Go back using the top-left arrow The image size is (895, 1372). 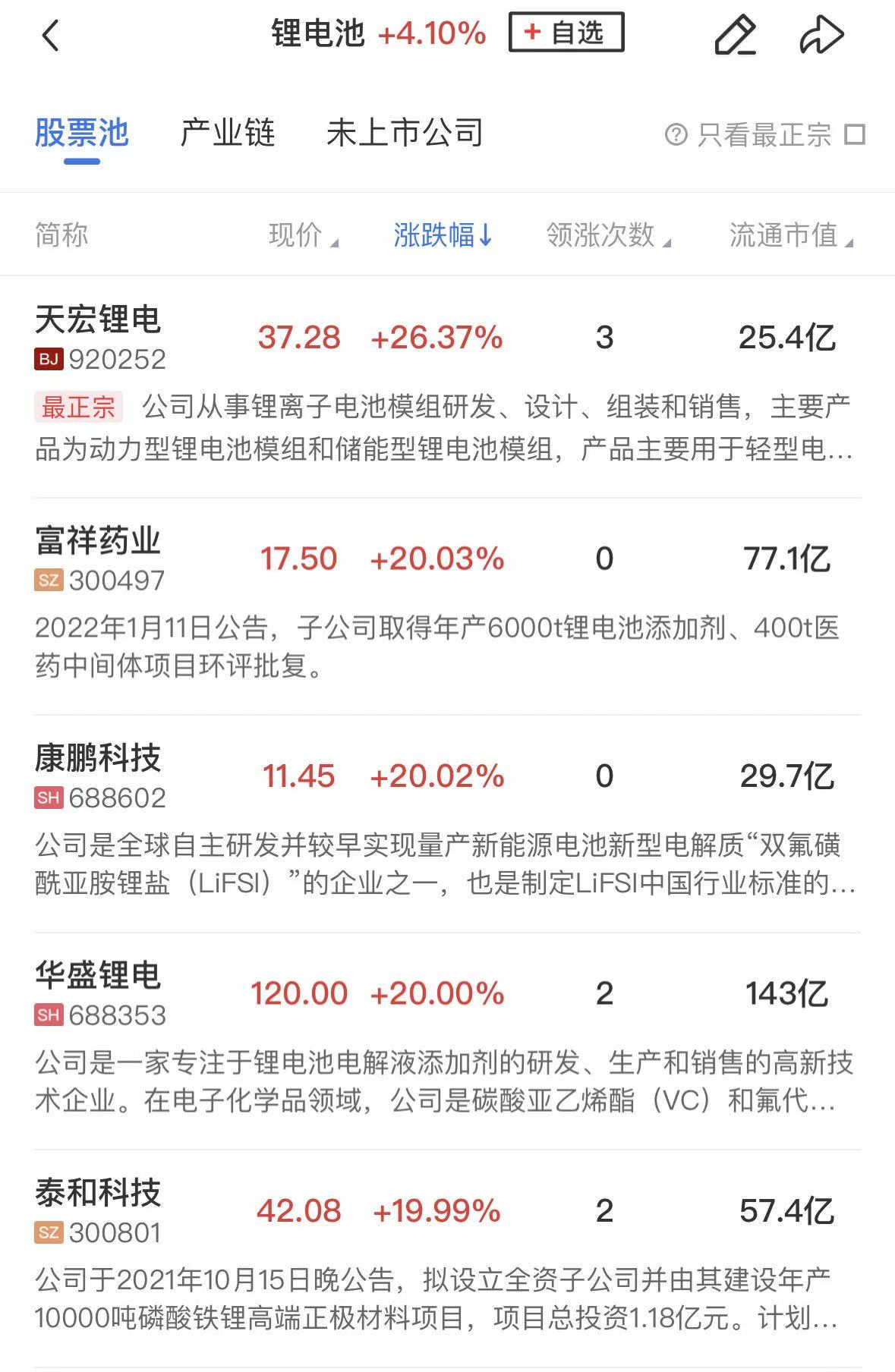pyautogui.click(x=51, y=35)
